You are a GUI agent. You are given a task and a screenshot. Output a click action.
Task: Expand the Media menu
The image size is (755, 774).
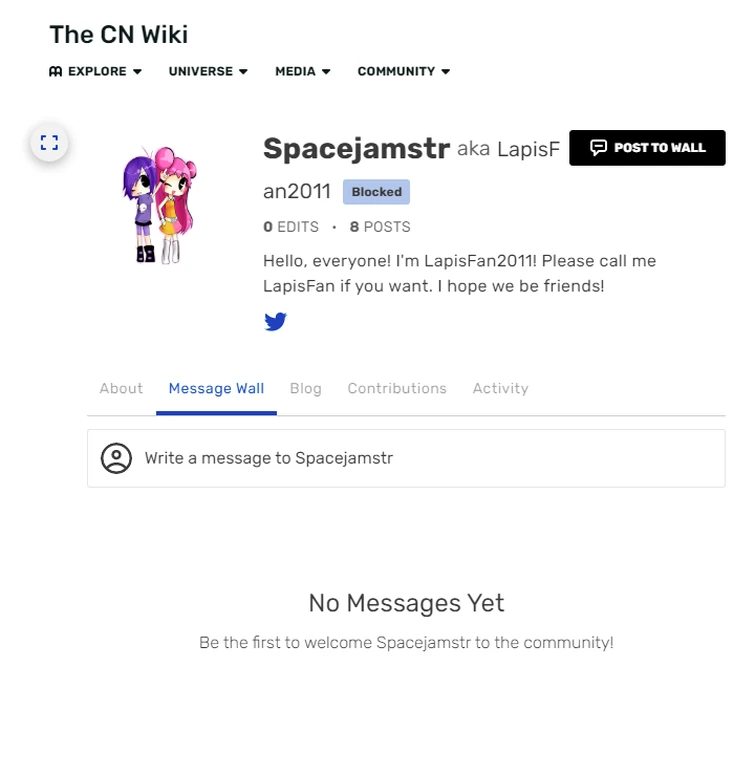(x=302, y=71)
